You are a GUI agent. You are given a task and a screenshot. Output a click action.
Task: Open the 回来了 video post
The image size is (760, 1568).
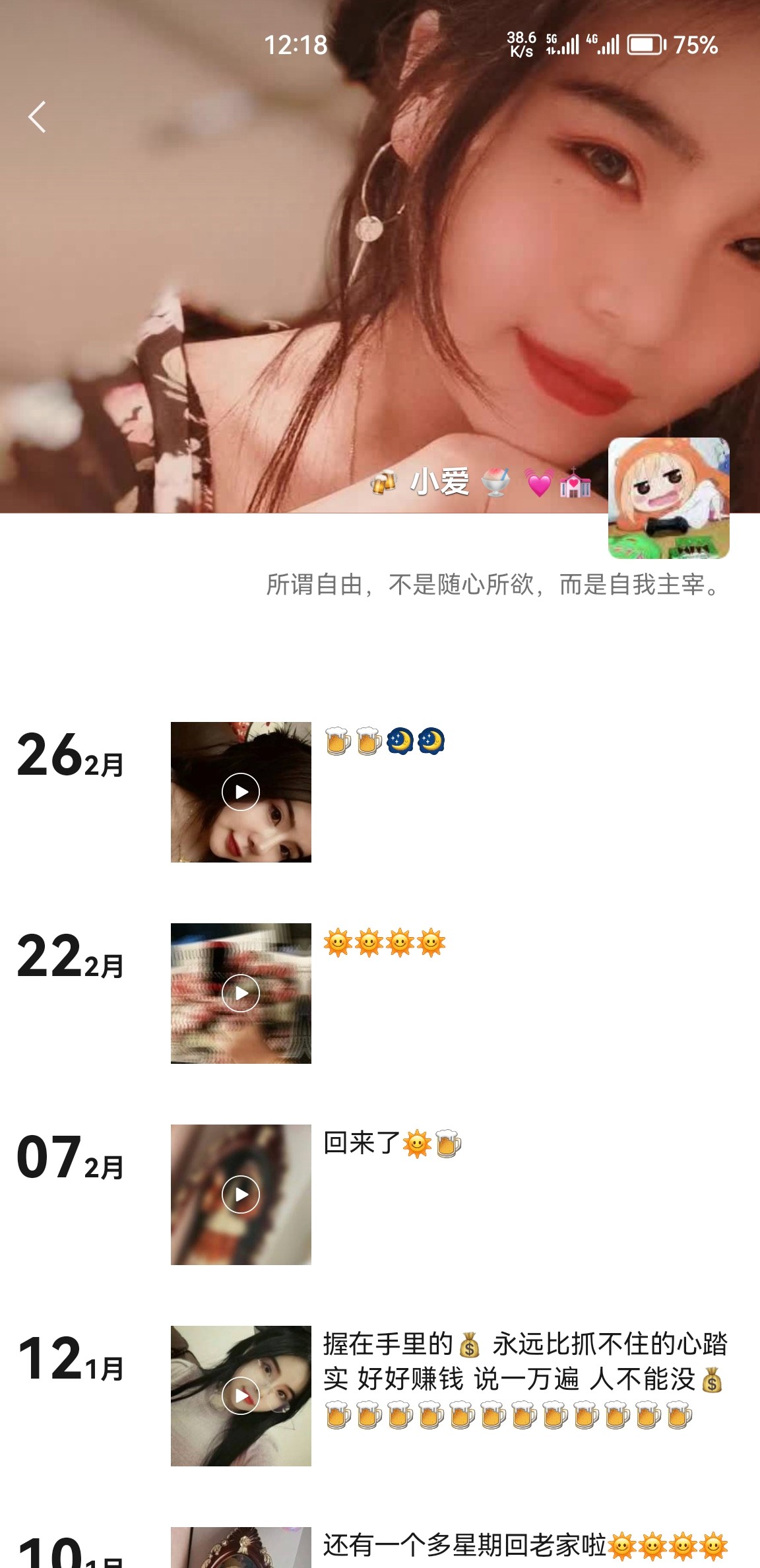(241, 1194)
